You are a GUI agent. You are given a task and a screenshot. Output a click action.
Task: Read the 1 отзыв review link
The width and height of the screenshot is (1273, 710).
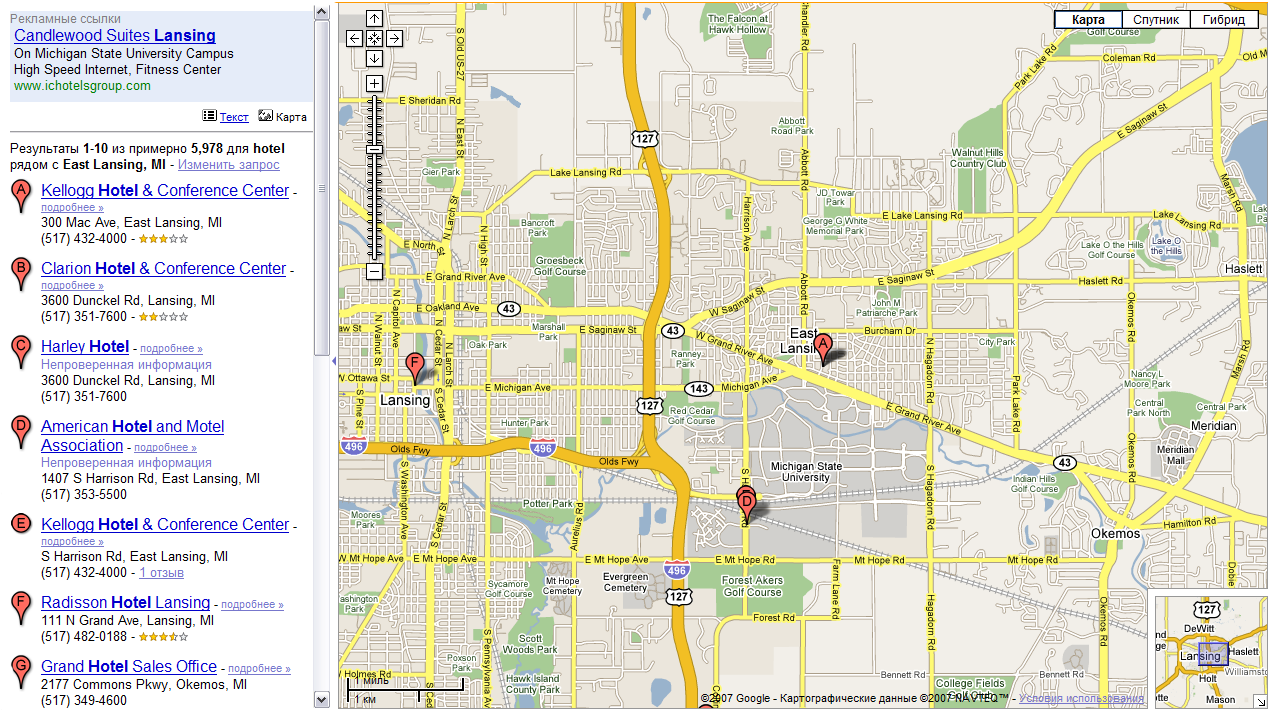point(161,573)
